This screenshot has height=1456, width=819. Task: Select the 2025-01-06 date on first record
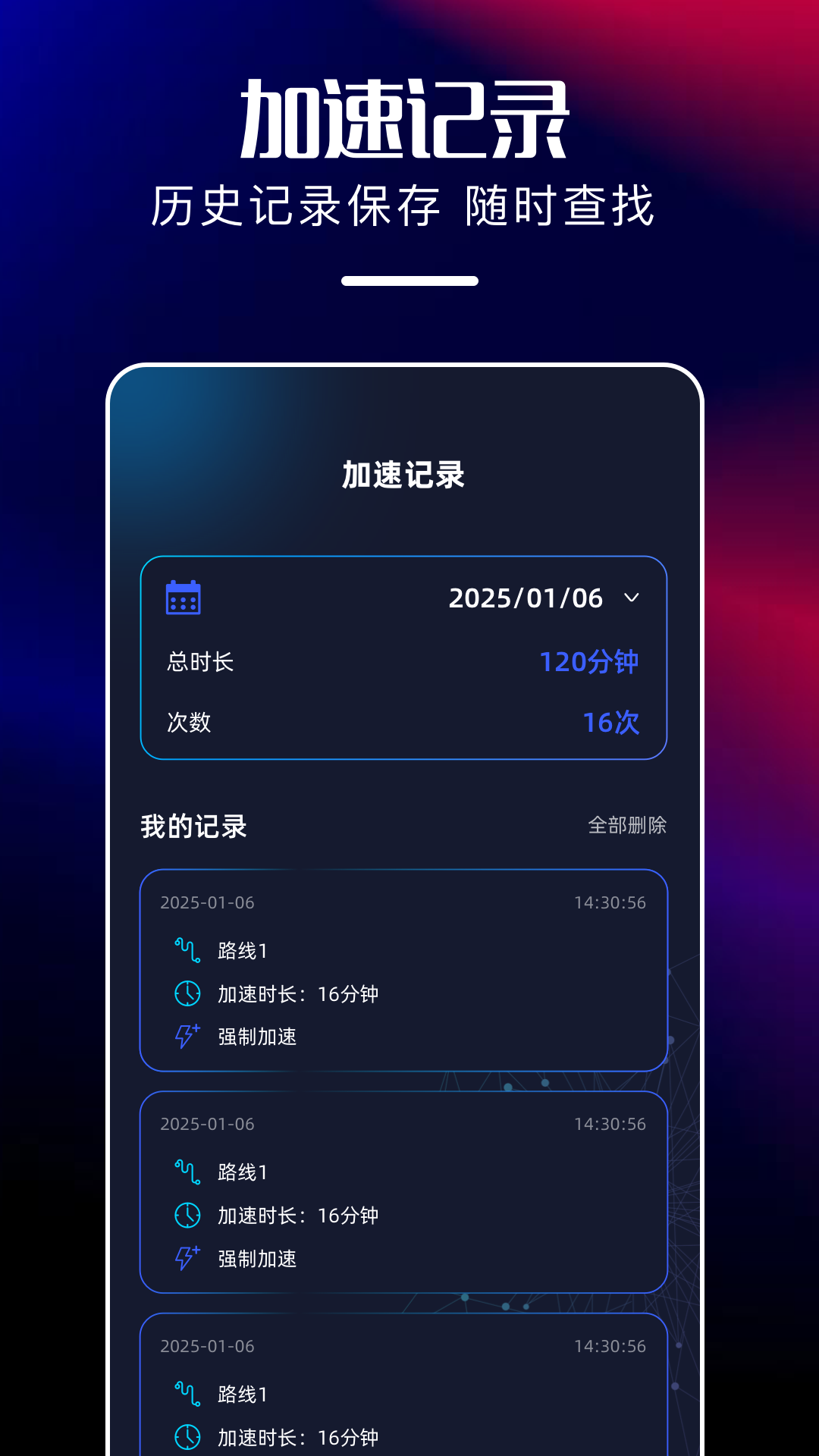pyautogui.click(x=209, y=902)
